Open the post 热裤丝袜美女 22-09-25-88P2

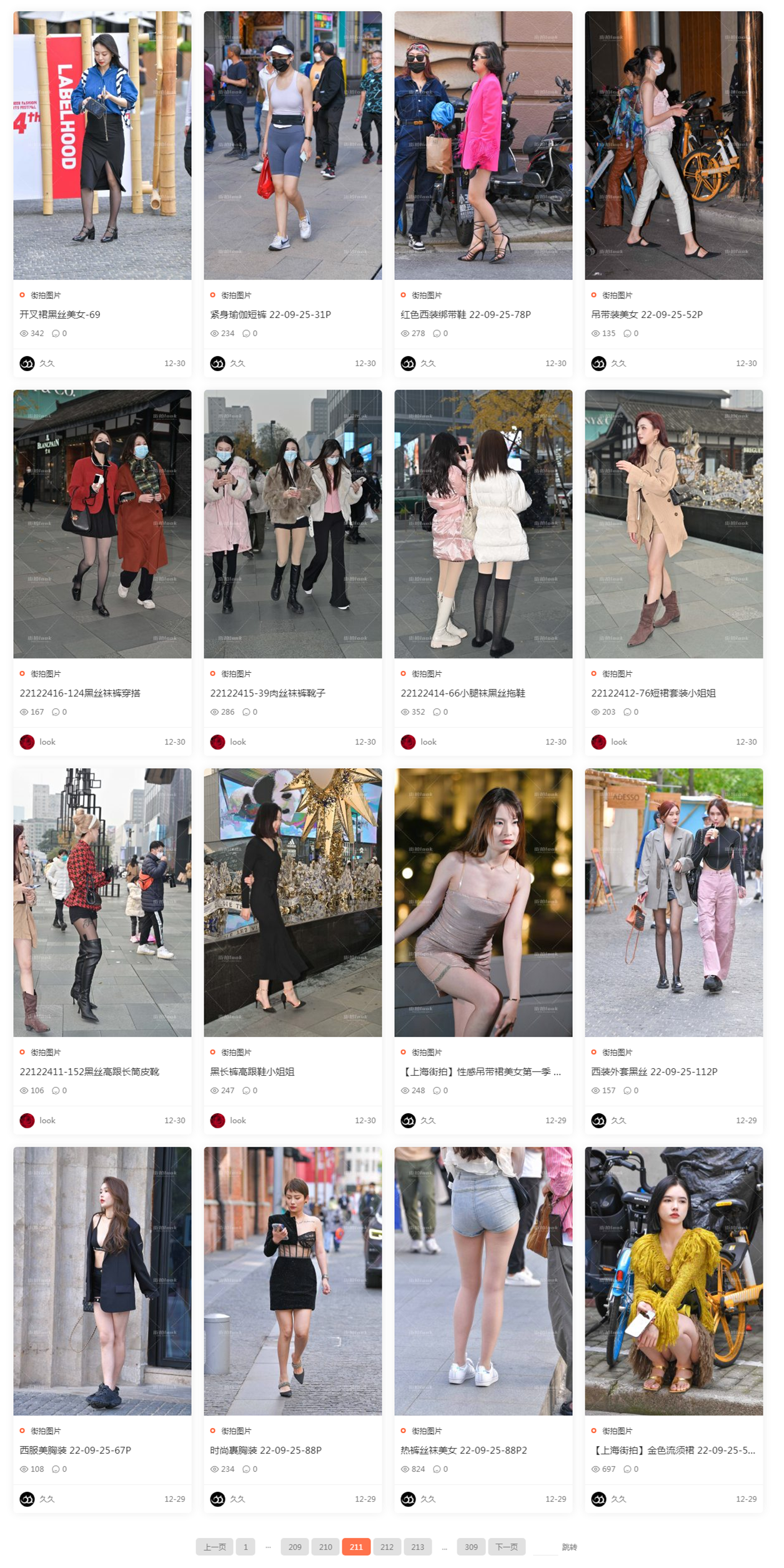(x=464, y=1450)
